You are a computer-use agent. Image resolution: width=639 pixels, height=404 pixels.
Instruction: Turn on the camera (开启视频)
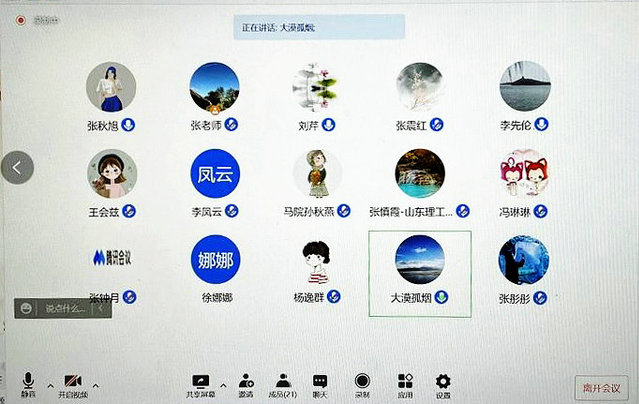coord(72,384)
